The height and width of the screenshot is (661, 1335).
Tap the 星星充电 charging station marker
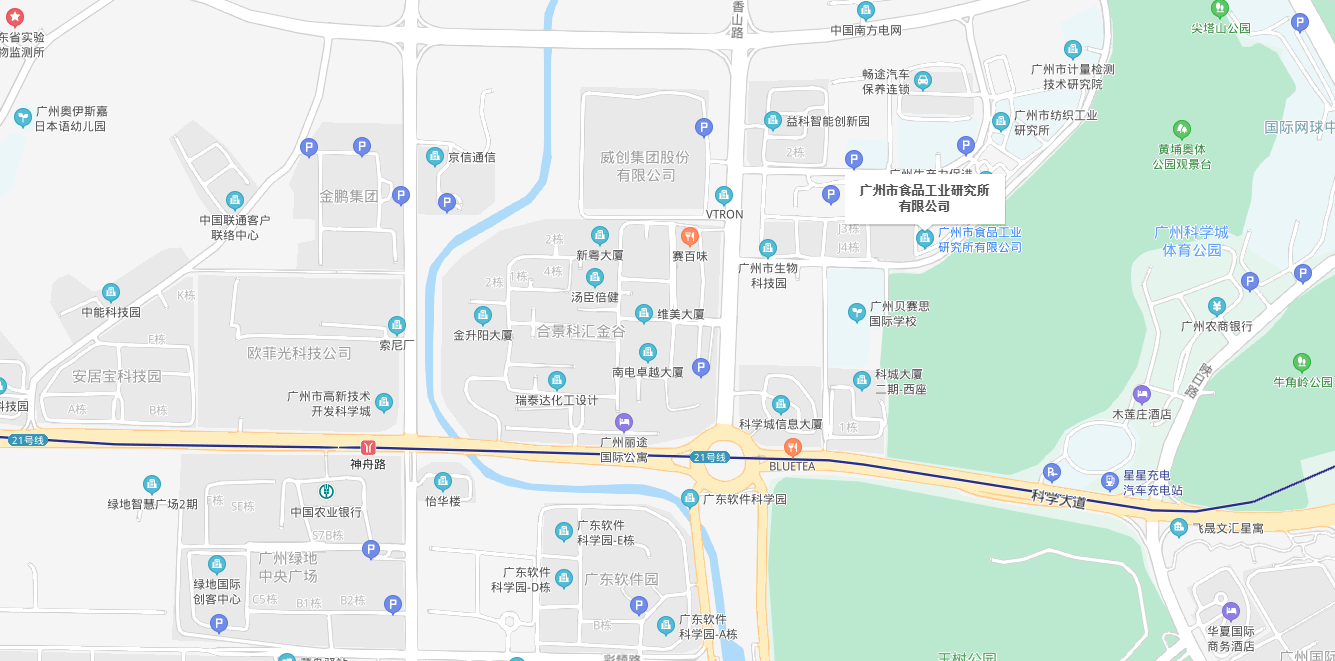point(1110,481)
